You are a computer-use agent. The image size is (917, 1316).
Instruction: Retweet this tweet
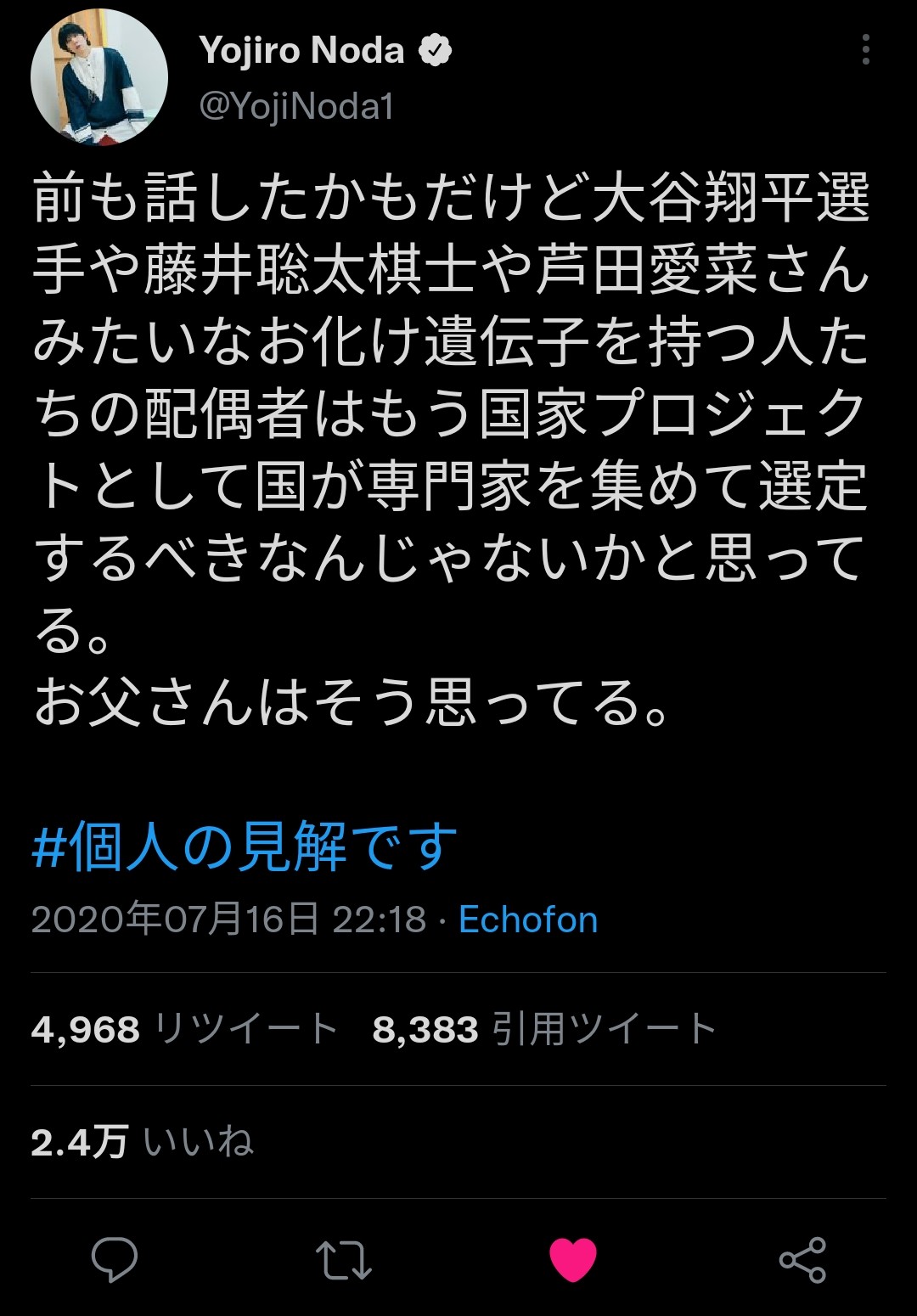pos(343,1260)
